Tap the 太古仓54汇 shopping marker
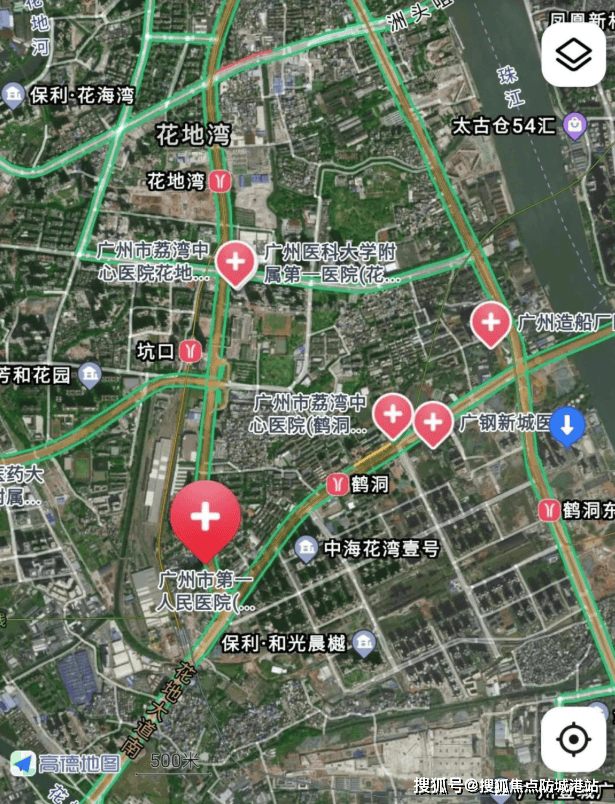 point(573,126)
